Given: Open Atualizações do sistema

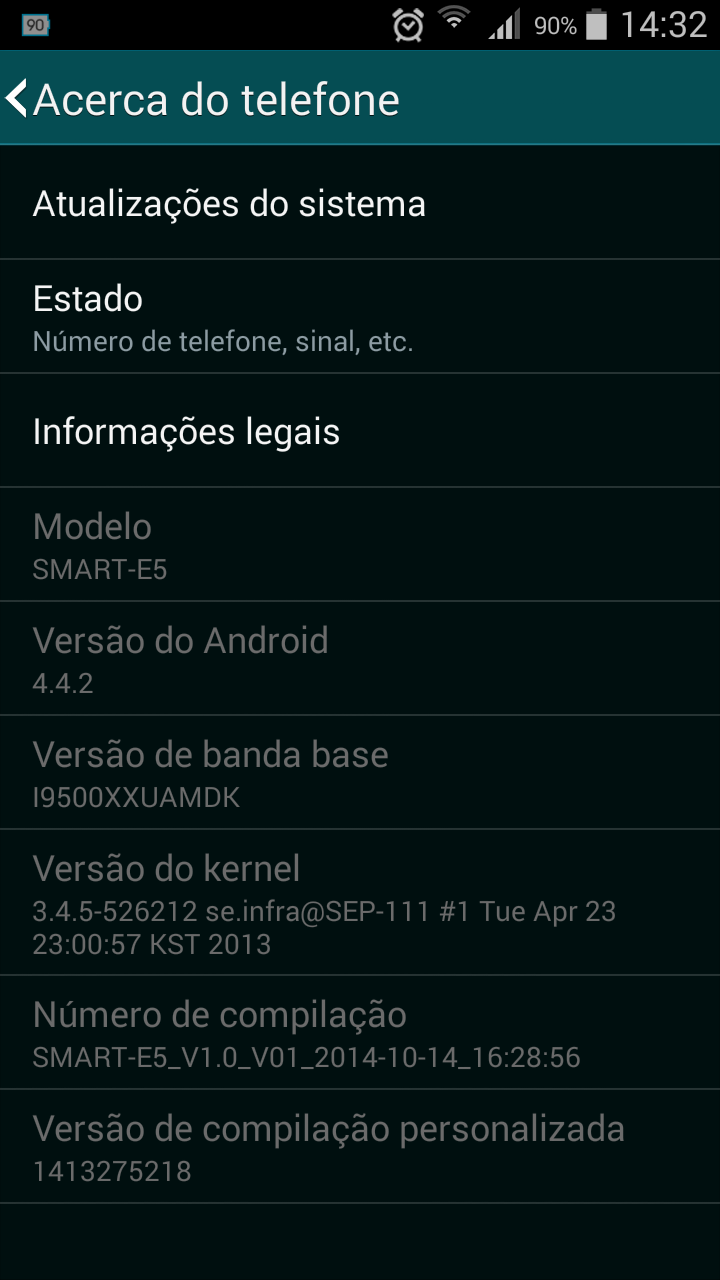Looking at the screenshot, I should click(360, 203).
